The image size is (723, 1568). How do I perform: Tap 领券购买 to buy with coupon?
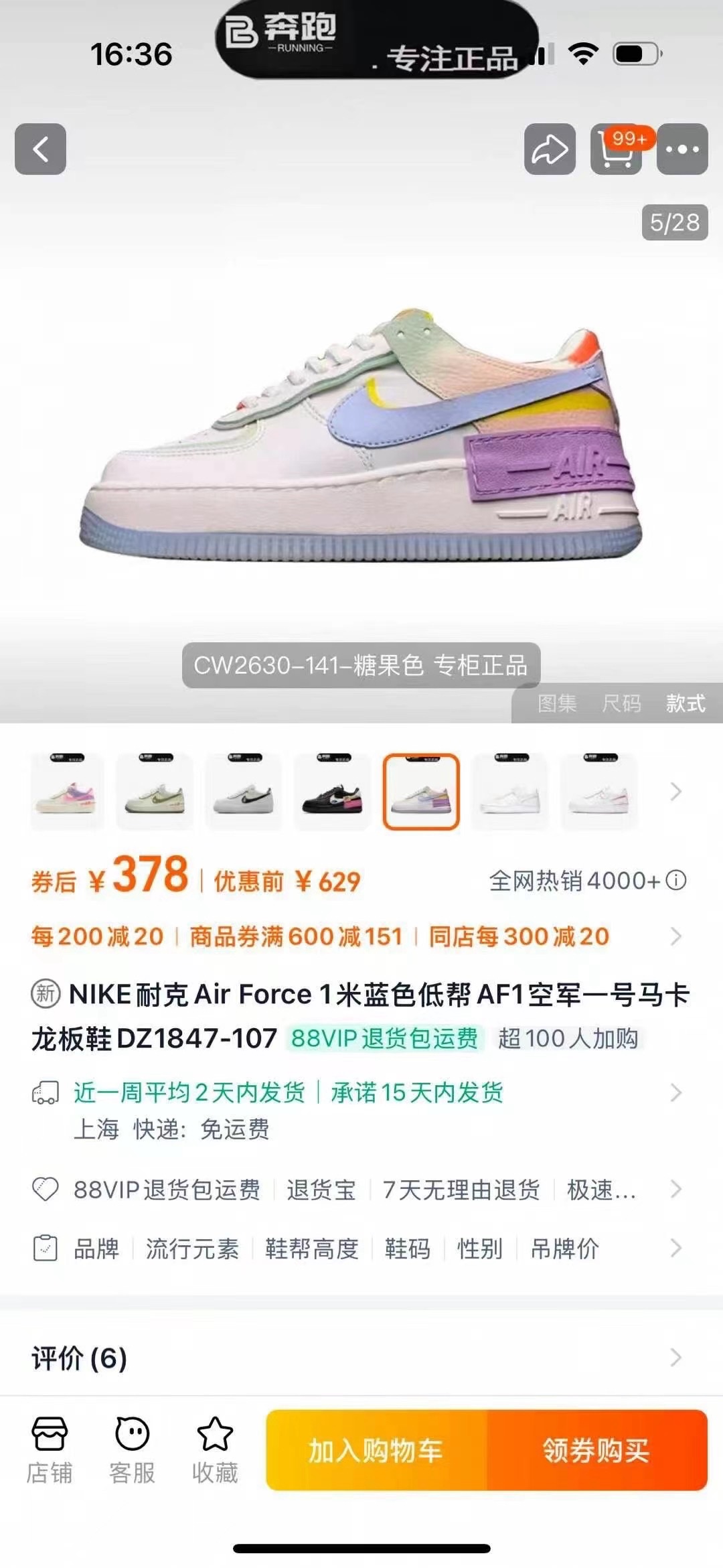click(596, 1450)
